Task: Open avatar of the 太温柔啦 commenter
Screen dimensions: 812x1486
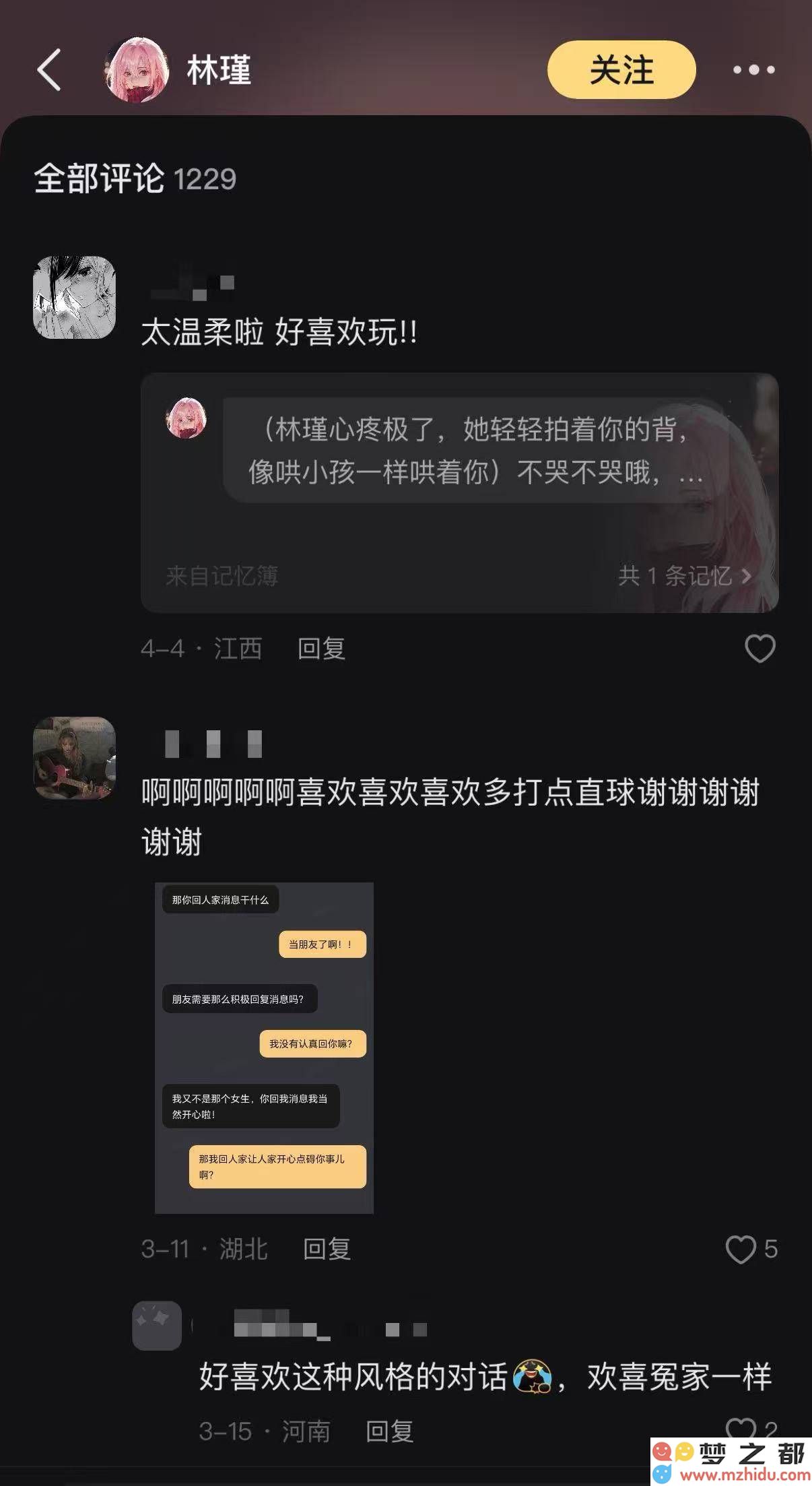Action: (75, 297)
